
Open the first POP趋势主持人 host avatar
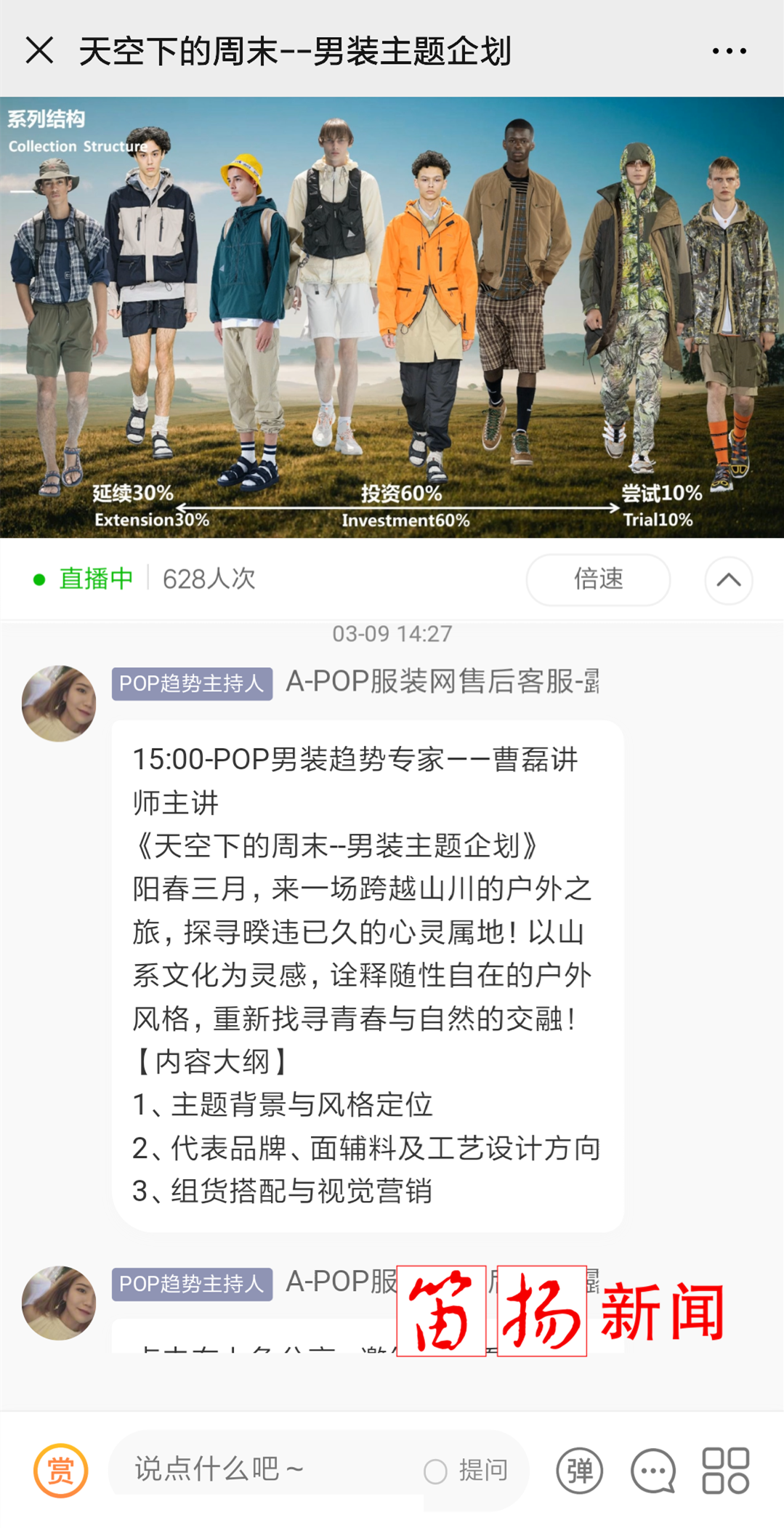(59, 703)
